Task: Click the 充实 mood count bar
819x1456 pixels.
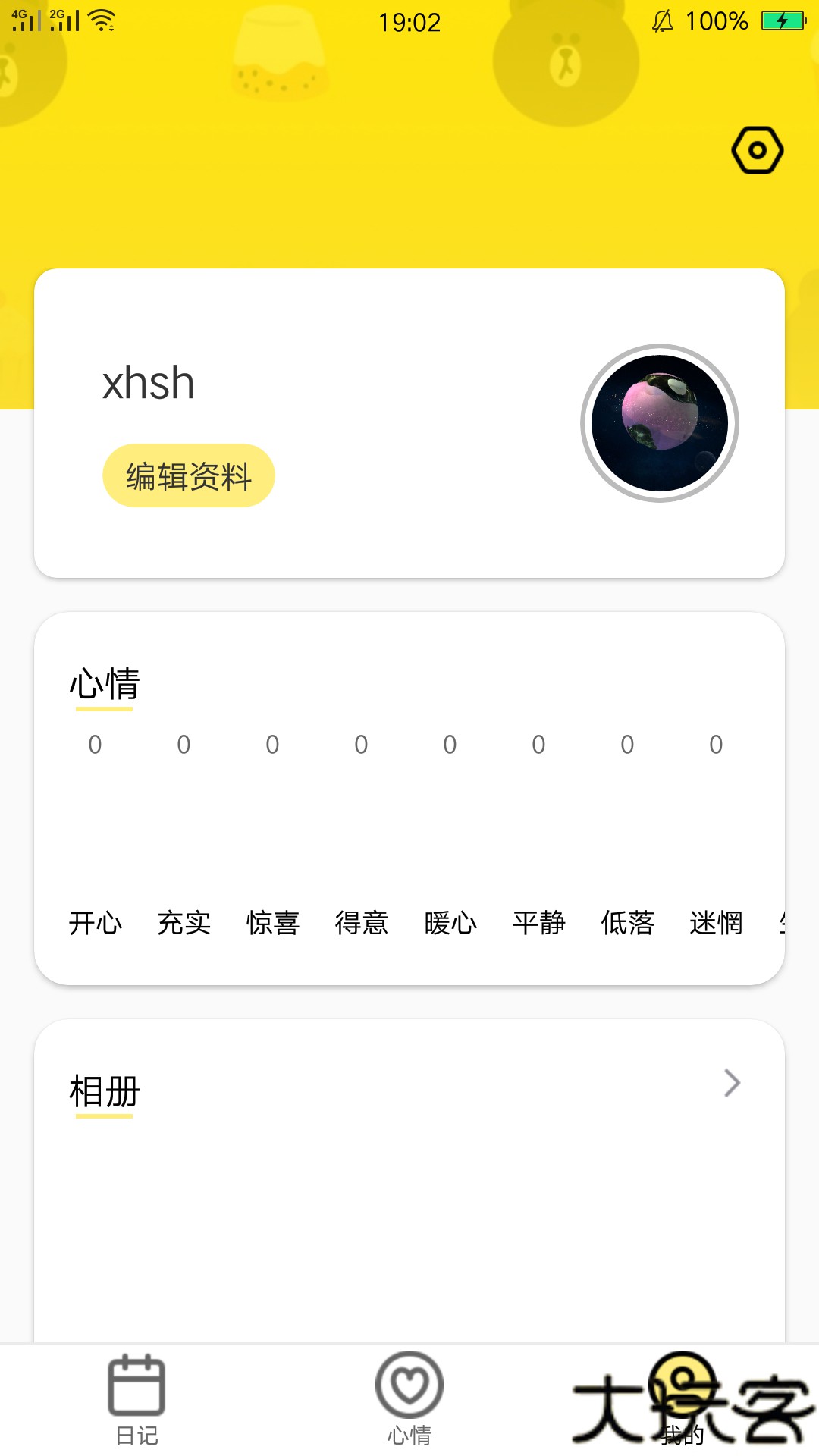Action: [184, 834]
